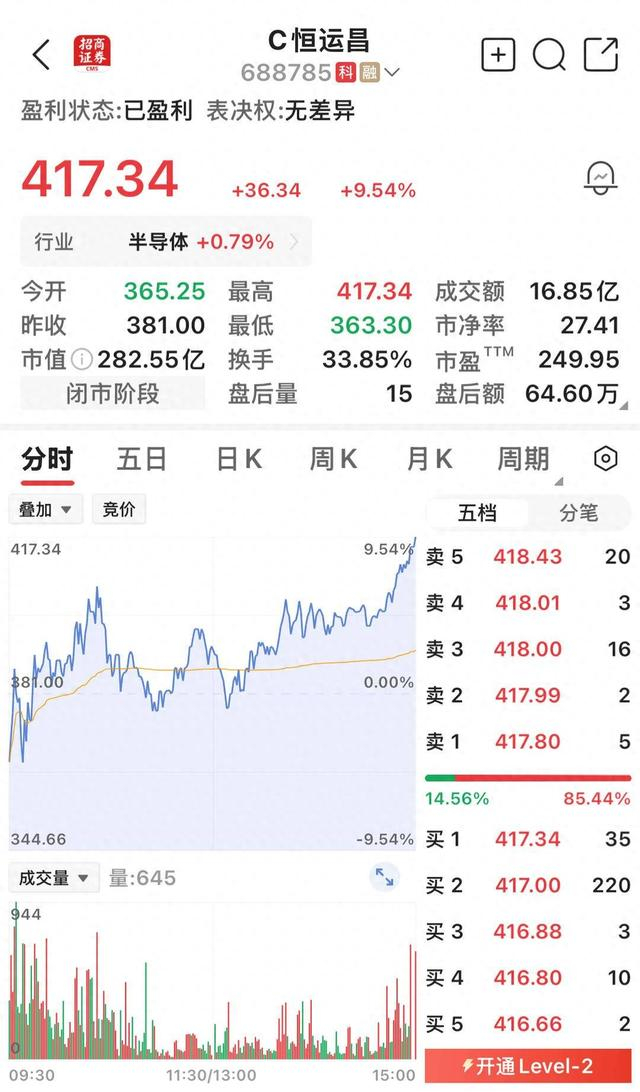The image size is (640, 1092).
Task: Go back with the top-left arrow
Action: coord(41,55)
